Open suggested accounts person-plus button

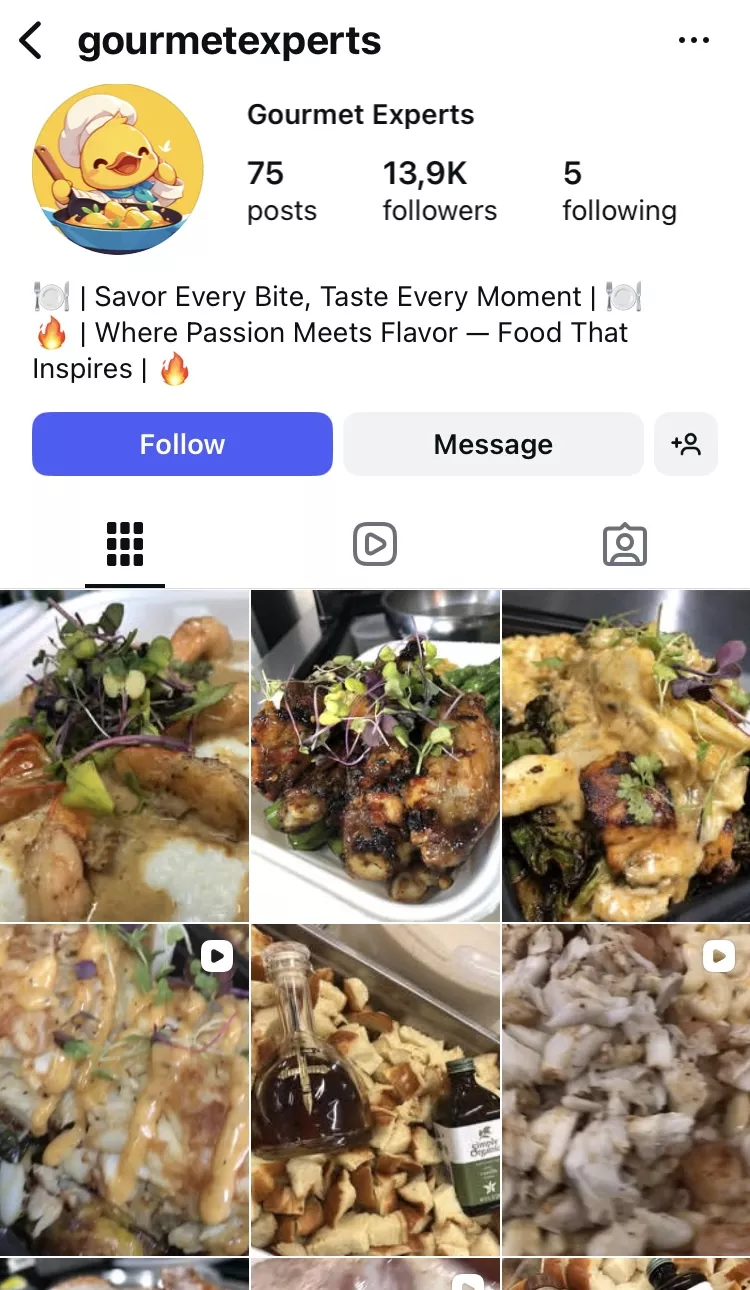tap(686, 444)
